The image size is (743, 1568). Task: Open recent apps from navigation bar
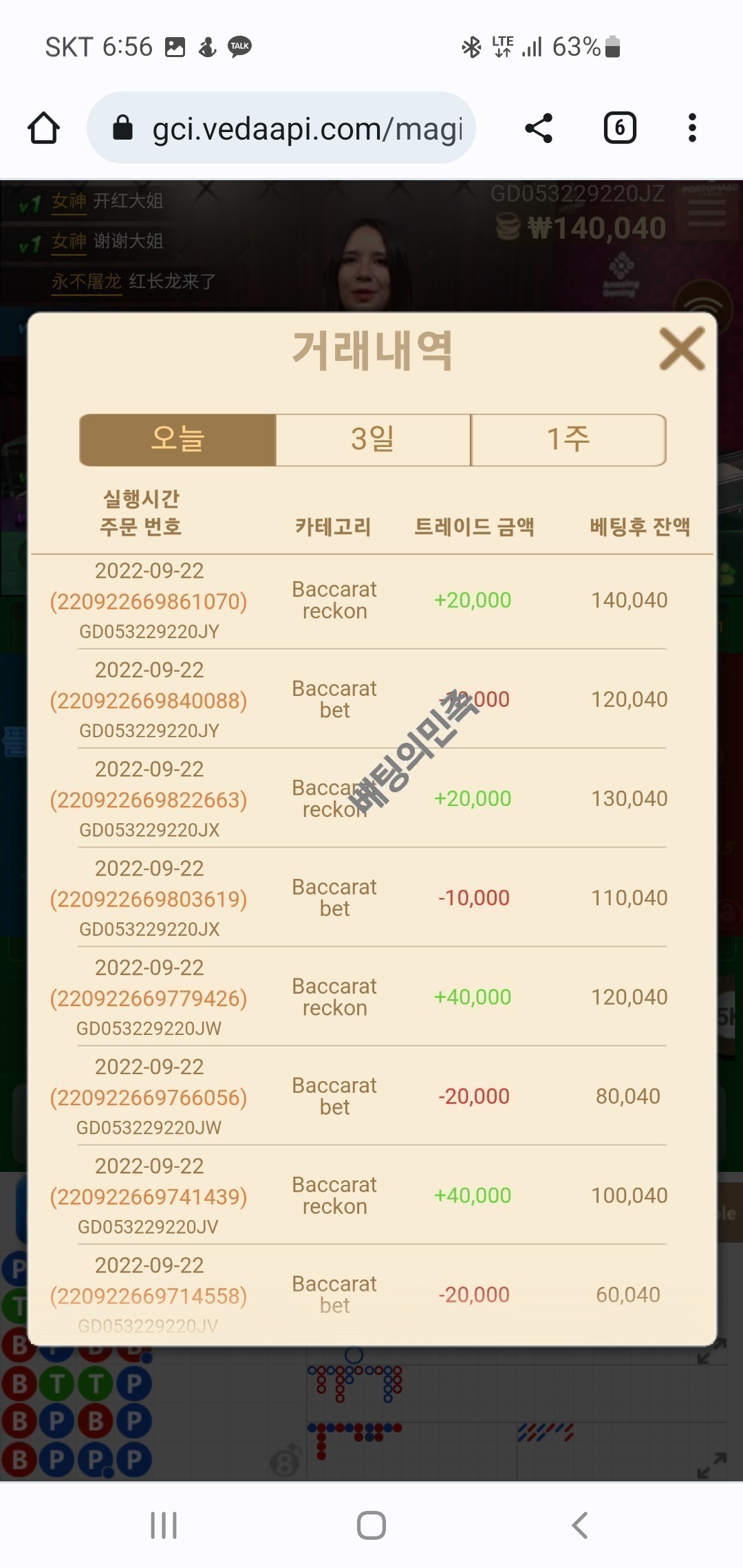164,1525
